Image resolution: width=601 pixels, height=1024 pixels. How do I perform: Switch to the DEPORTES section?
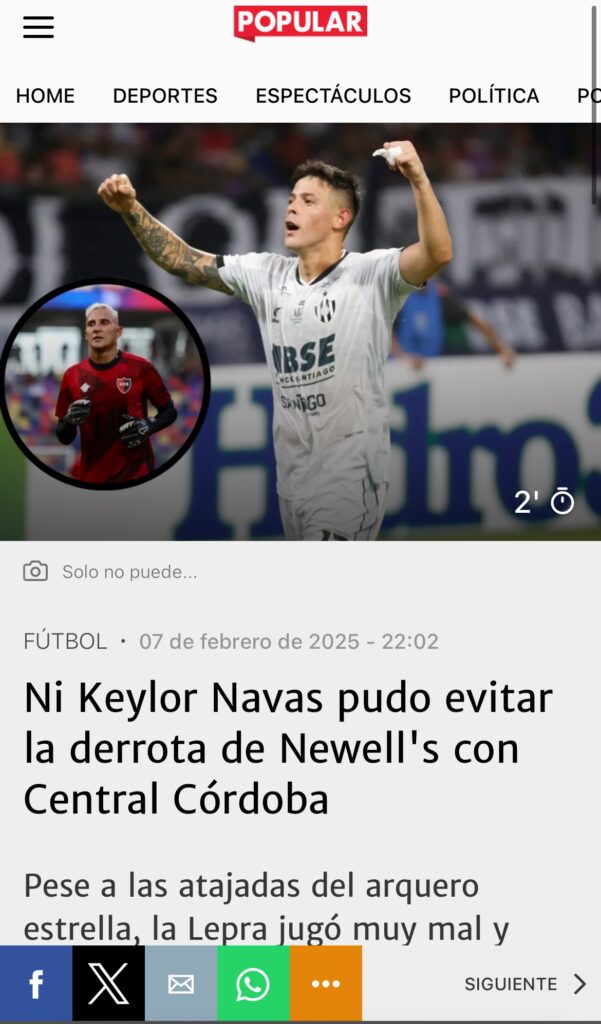coord(165,96)
